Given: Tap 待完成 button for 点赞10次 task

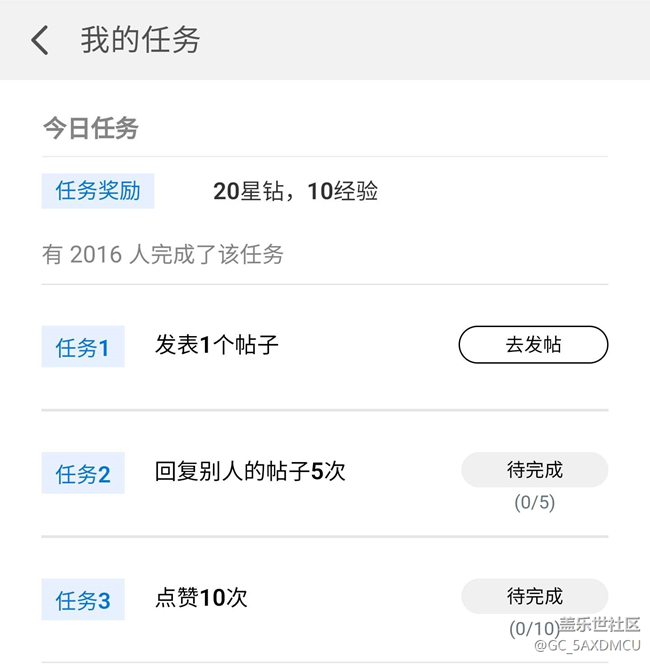Looking at the screenshot, I should click(x=534, y=597).
